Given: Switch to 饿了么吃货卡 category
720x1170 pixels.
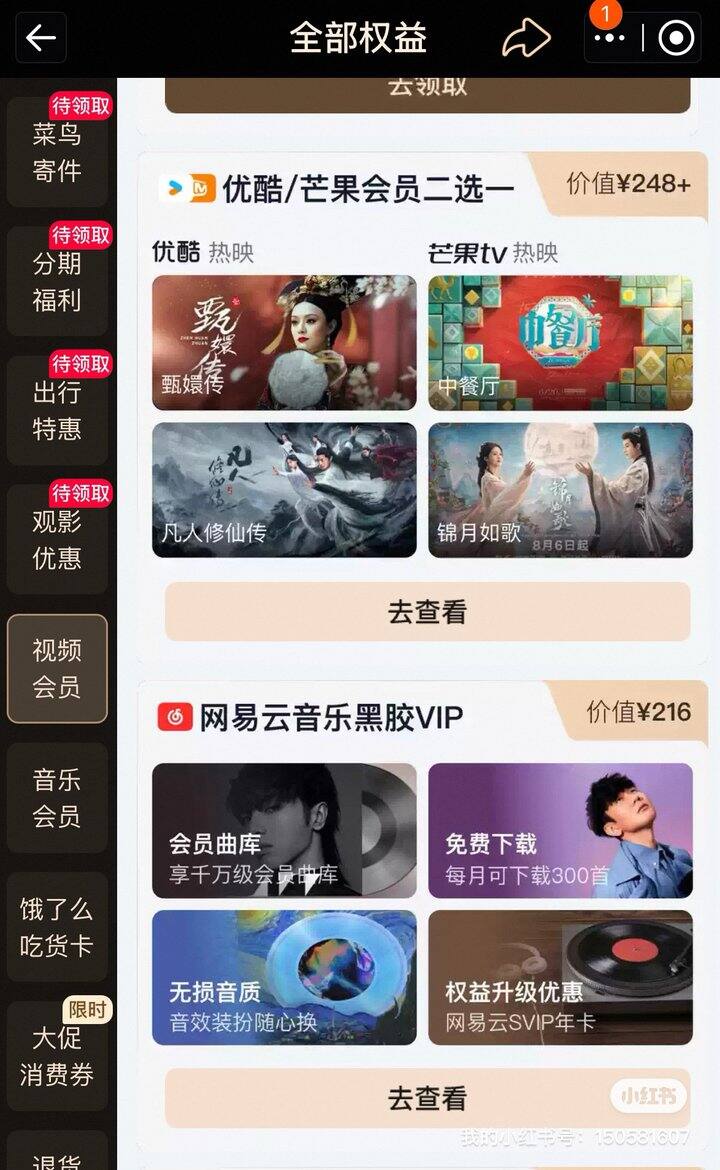Looking at the screenshot, I should [57, 927].
